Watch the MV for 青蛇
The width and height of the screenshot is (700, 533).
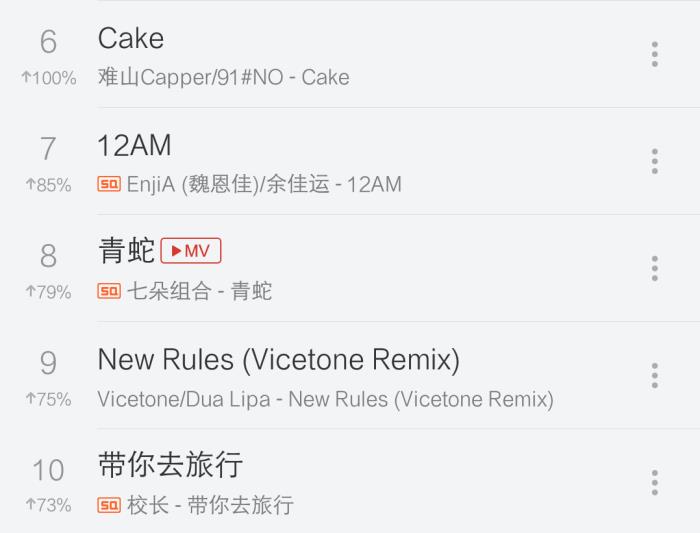pos(190,251)
